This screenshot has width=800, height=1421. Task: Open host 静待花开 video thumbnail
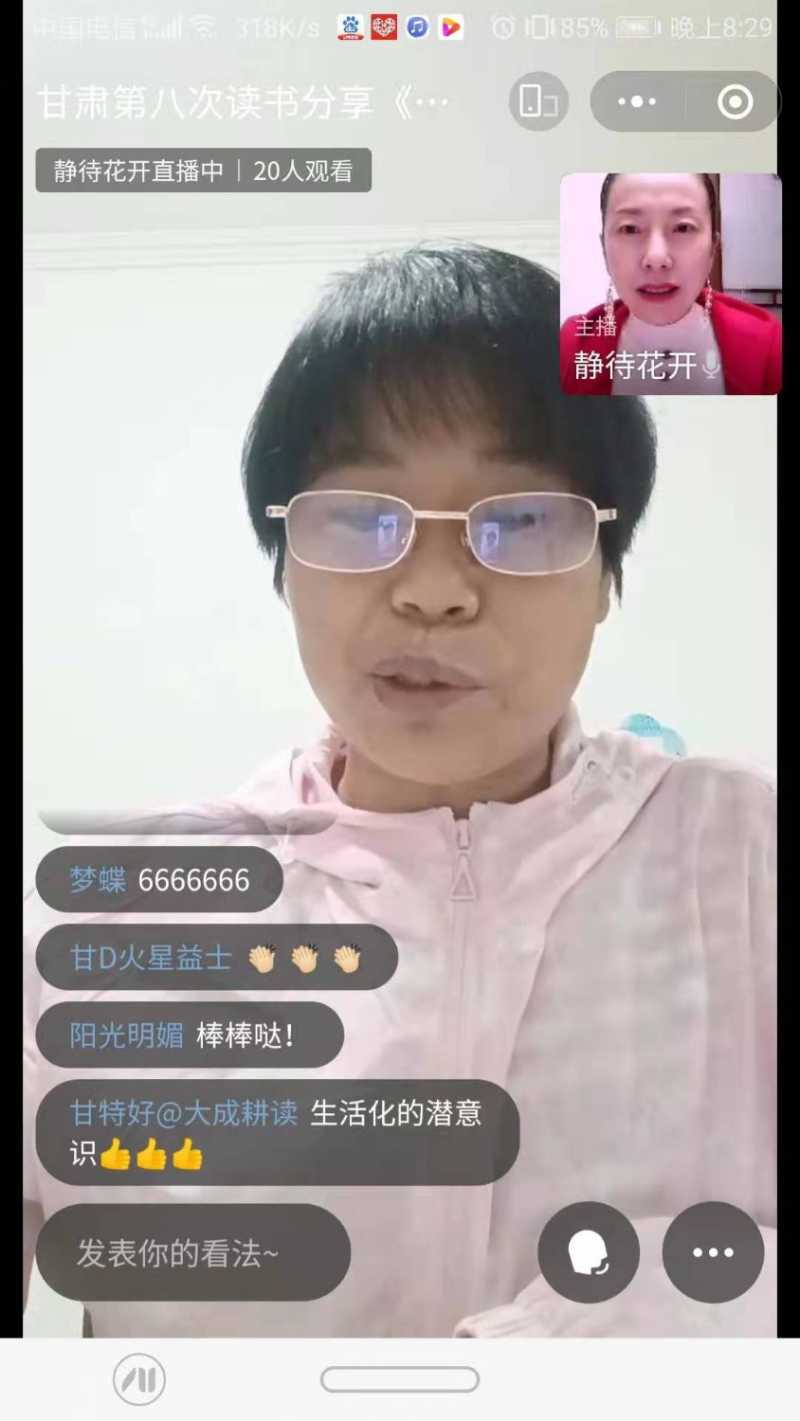pos(670,284)
